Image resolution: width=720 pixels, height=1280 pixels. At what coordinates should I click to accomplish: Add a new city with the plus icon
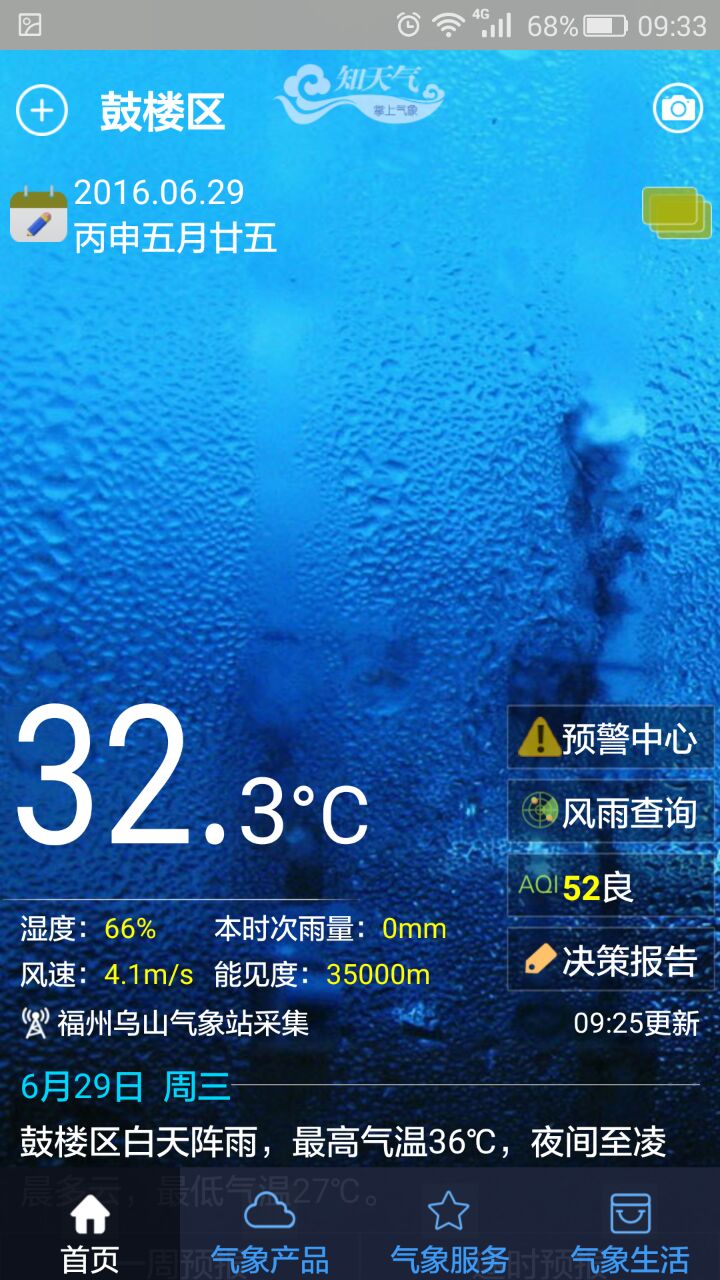(x=41, y=110)
